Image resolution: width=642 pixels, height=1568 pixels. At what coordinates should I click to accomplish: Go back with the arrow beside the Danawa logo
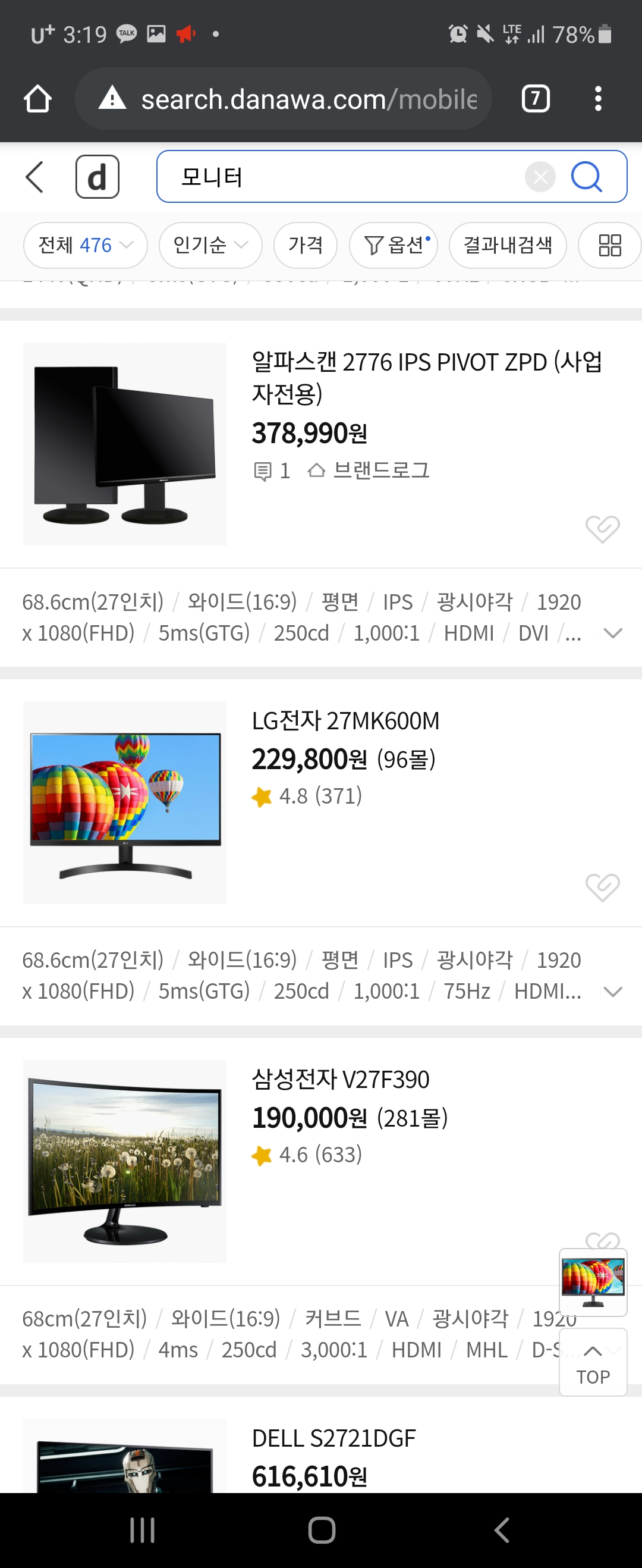click(x=34, y=177)
